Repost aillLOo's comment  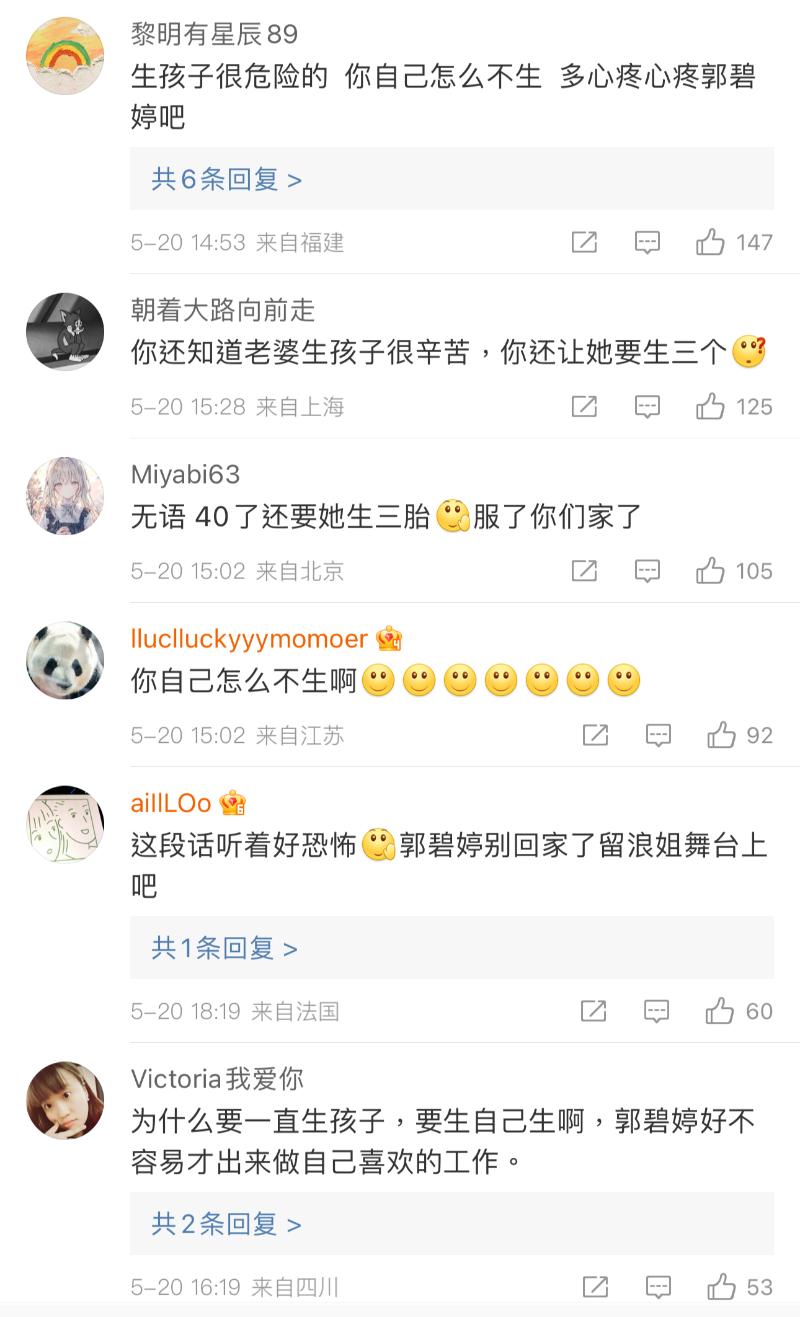point(593,1011)
